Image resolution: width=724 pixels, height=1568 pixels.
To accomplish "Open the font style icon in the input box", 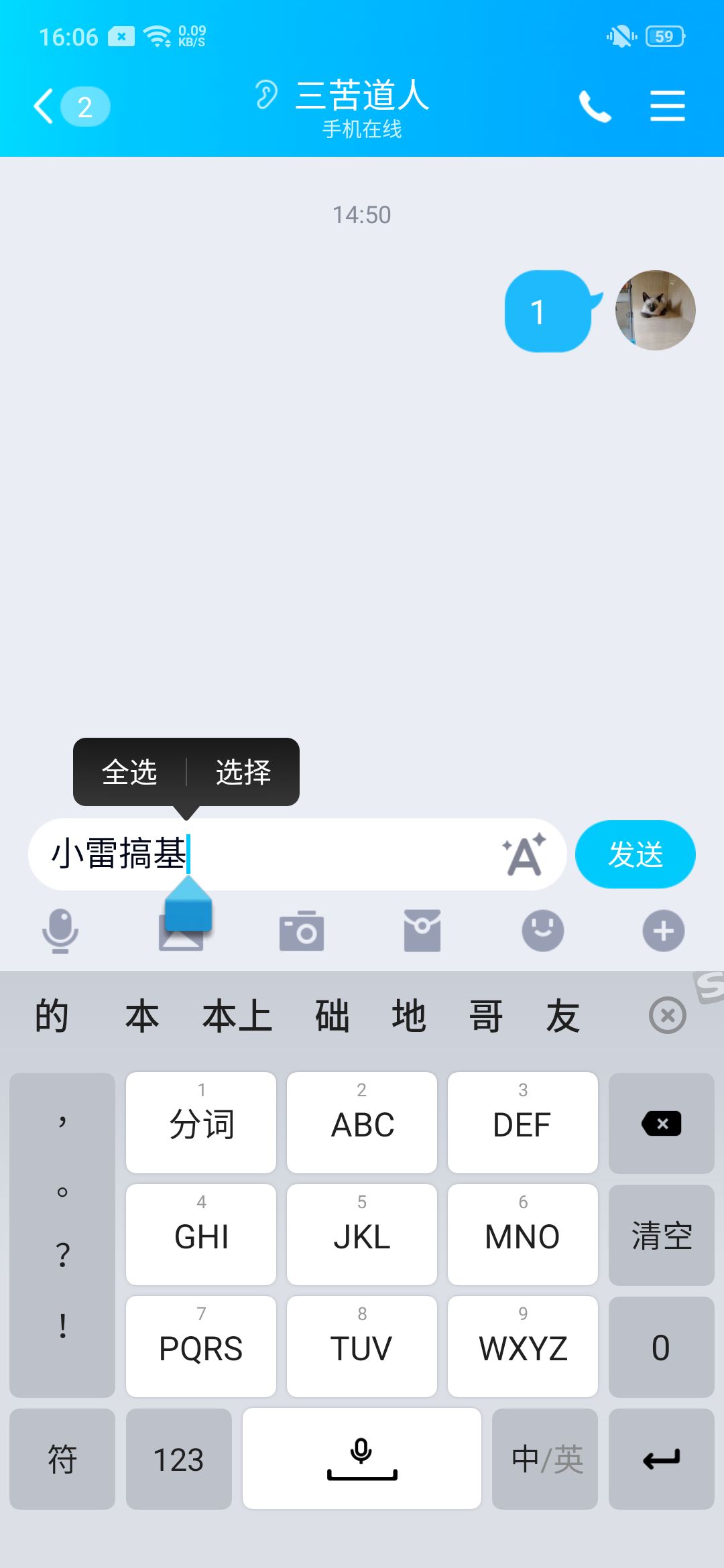I will [524, 855].
